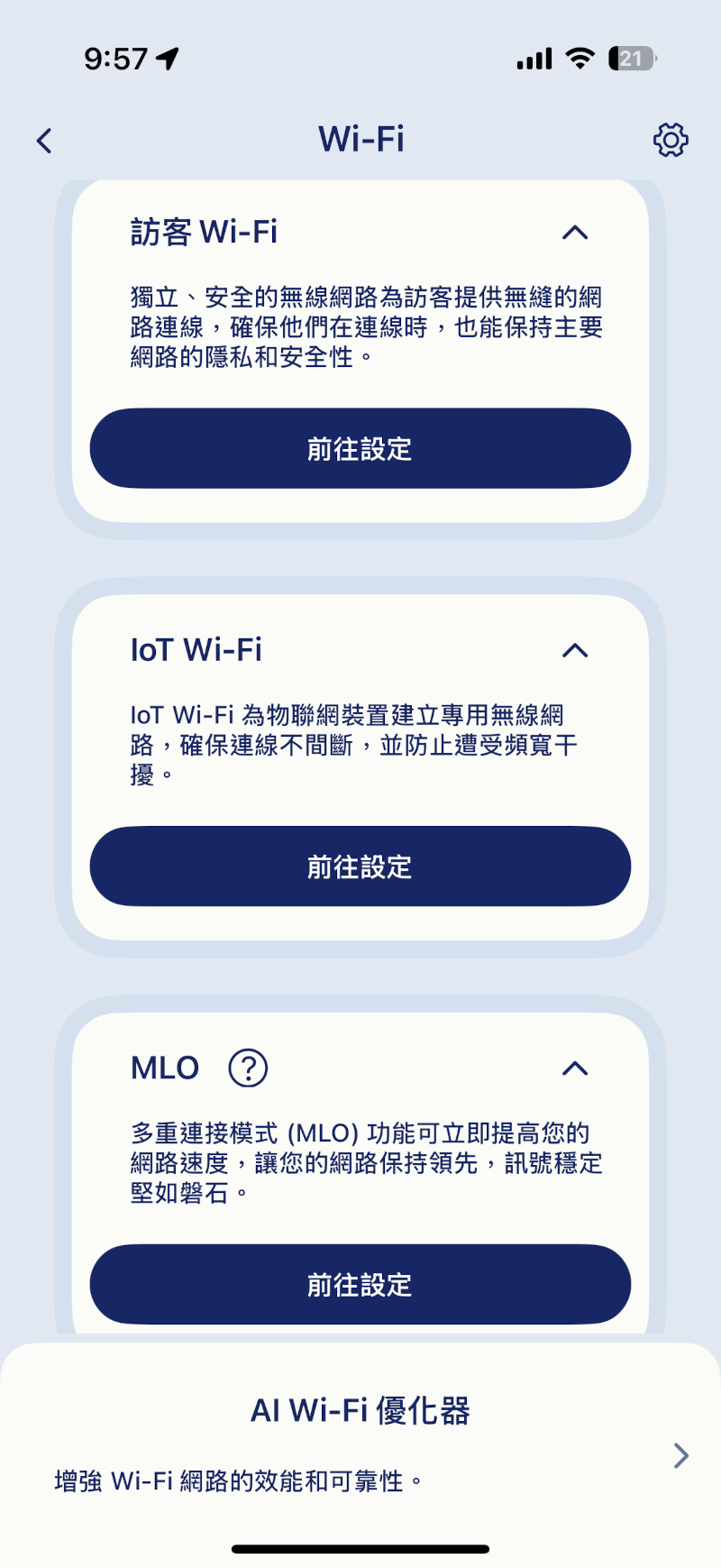Open the MLO help question mark
The width and height of the screenshot is (721, 1568).
tap(245, 1067)
